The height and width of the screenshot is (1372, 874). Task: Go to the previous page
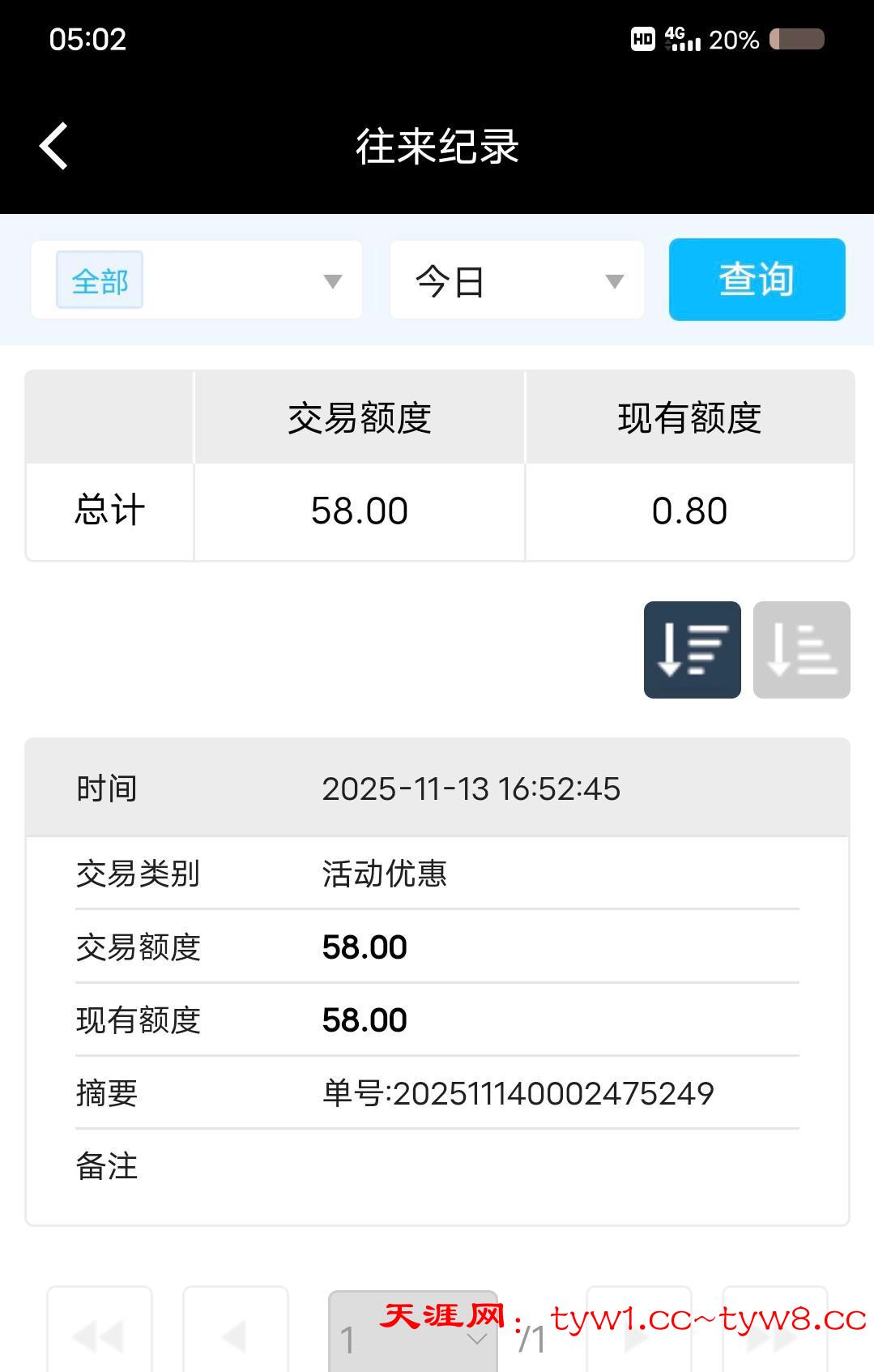pyautogui.click(x=236, y=1333)
